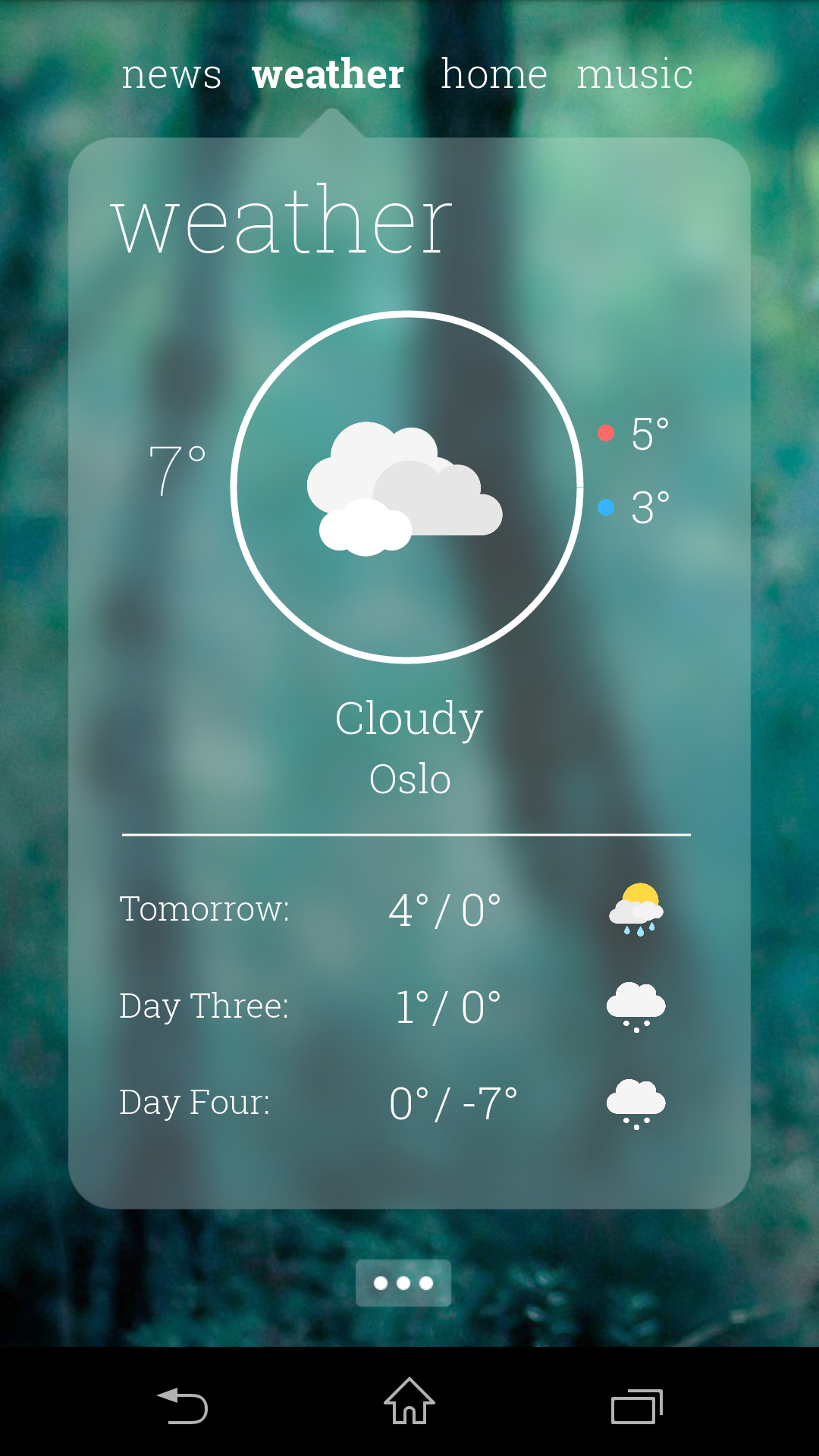Screen dimensions: 819x1456
Task: Tap the three-dot button below the card
Action: [403, 1283]
